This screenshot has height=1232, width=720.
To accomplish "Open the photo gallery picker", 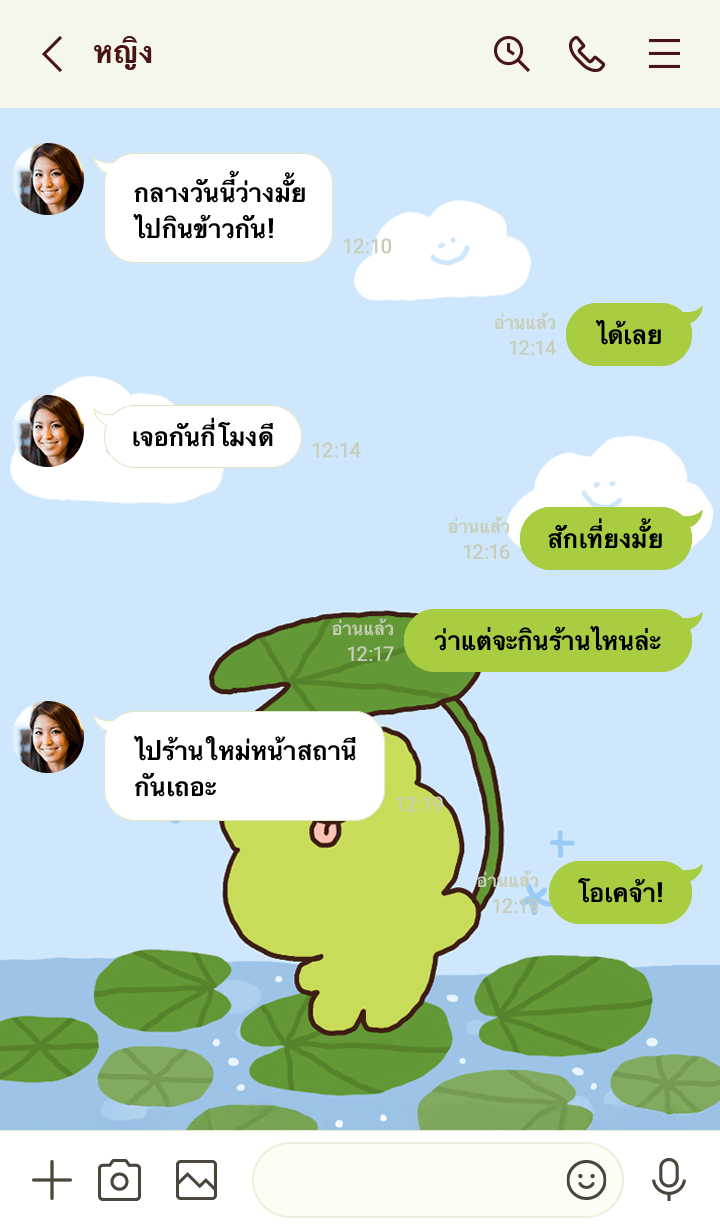I will [196, 1181].
